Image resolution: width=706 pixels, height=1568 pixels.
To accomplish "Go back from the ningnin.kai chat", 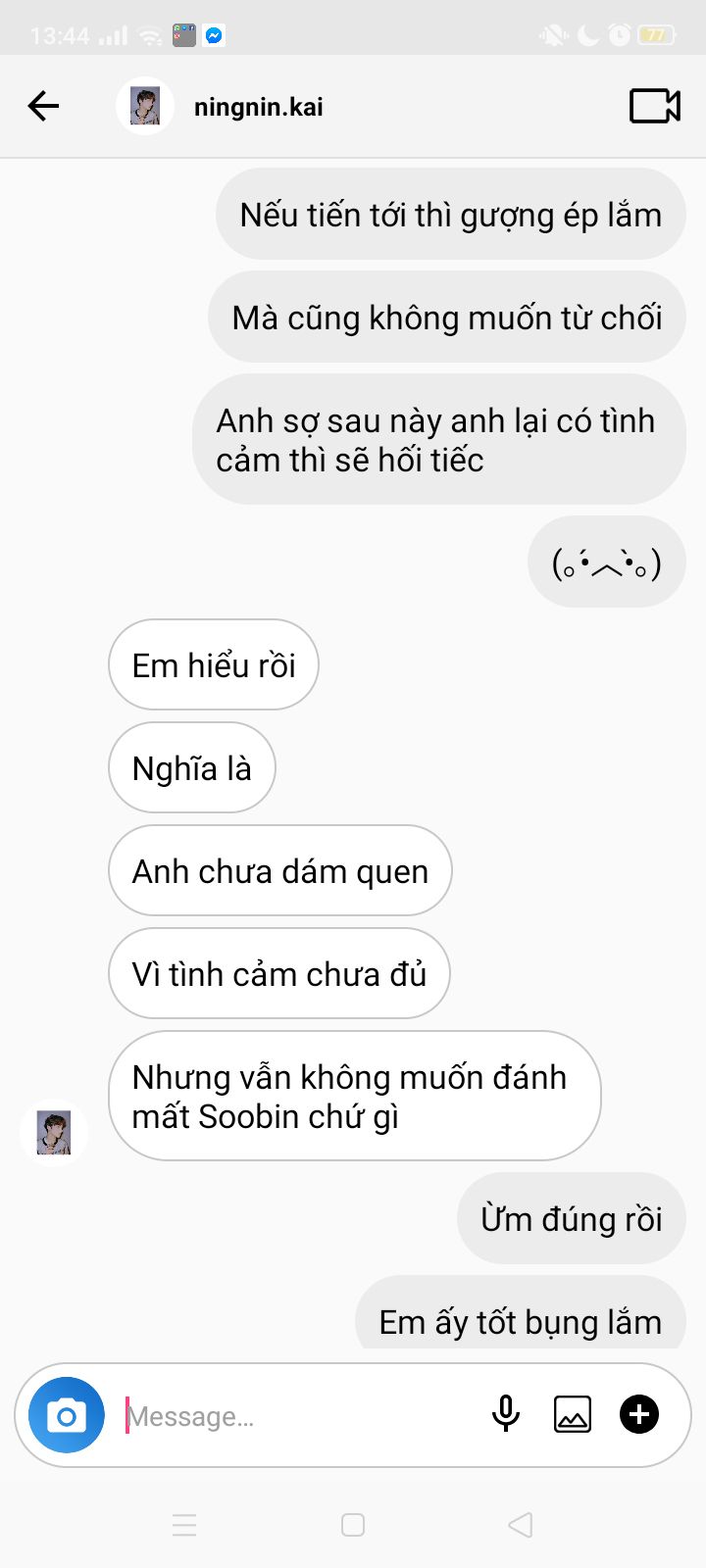I will point(44,106).
